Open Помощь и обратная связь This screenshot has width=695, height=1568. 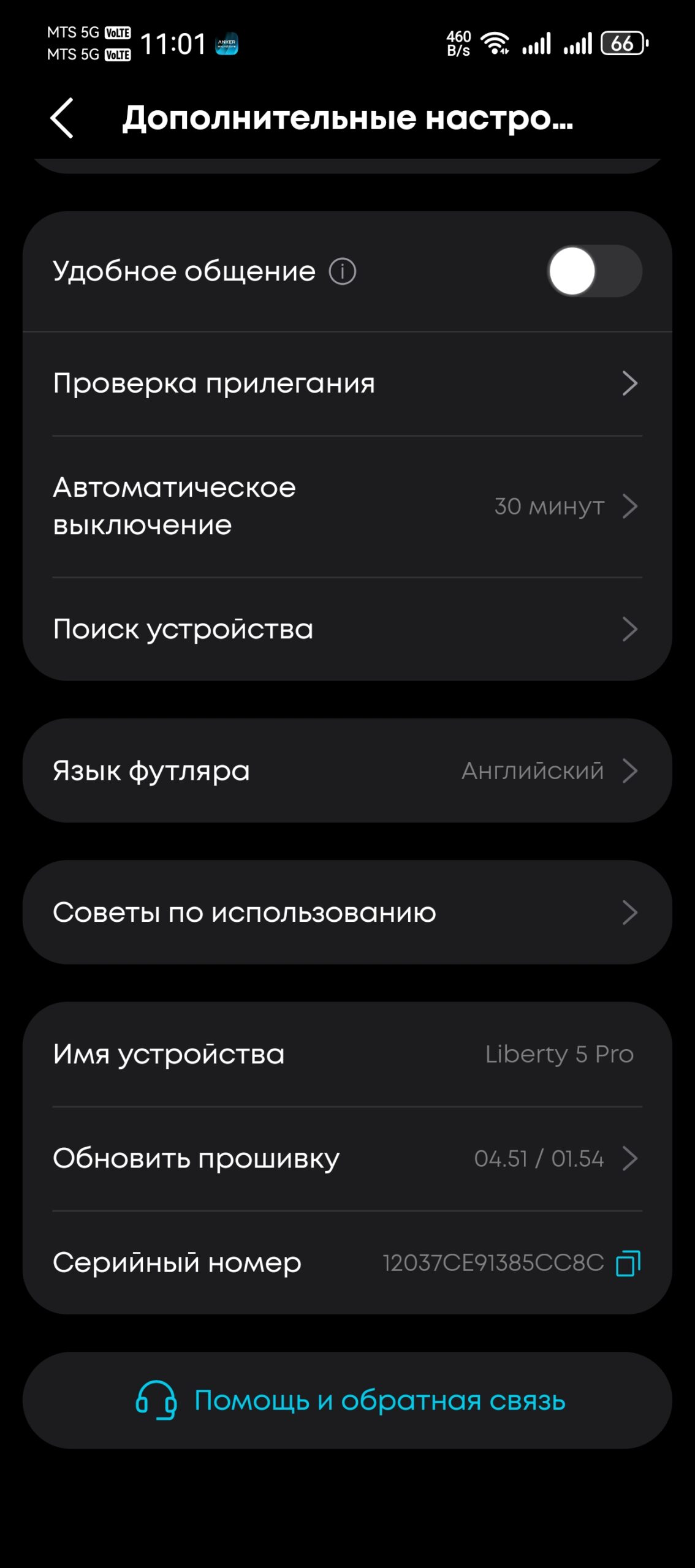pyautogui.click(x=347, y=1400)
